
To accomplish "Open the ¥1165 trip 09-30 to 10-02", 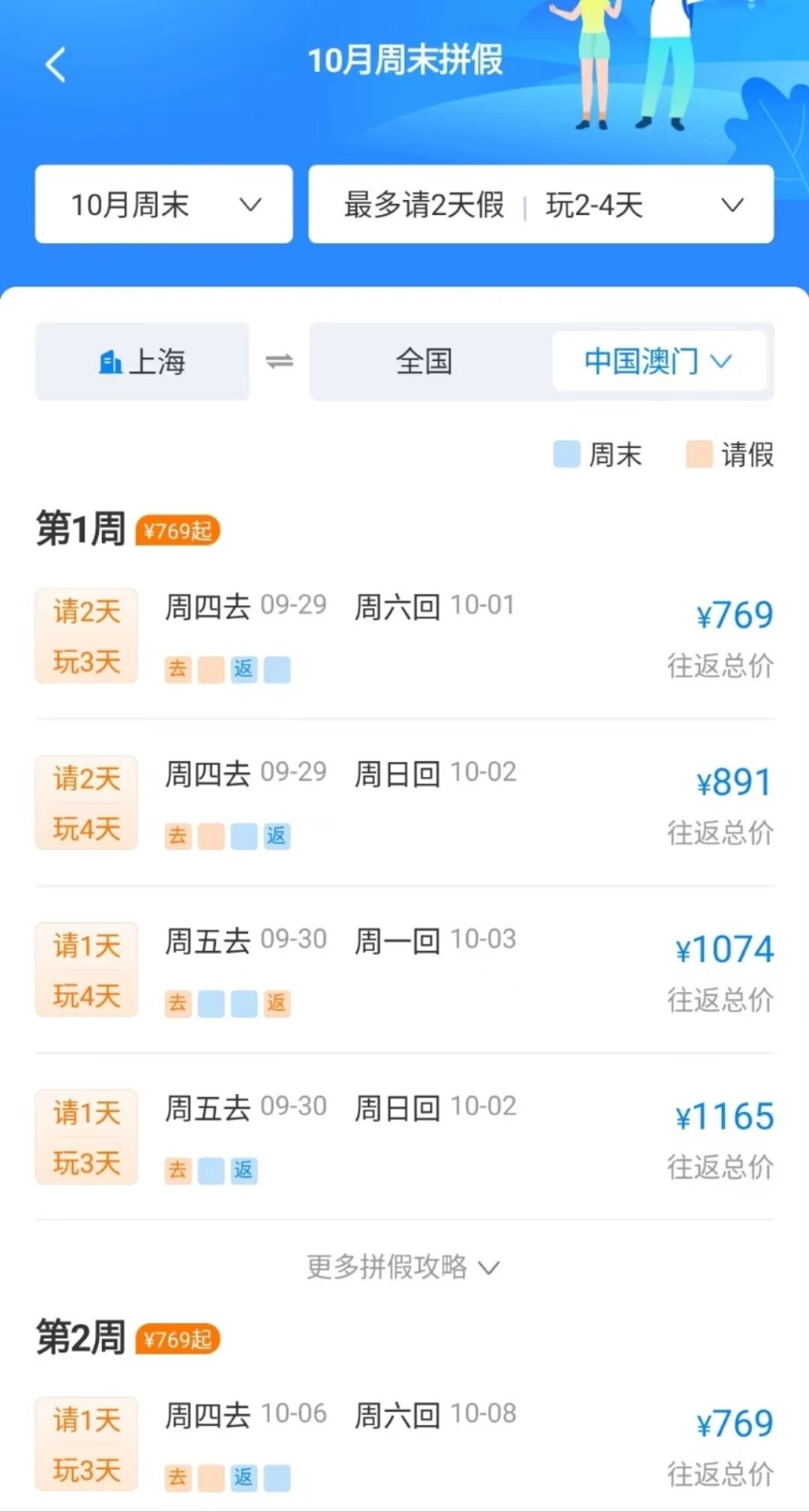I will [x=404, y=1136].
